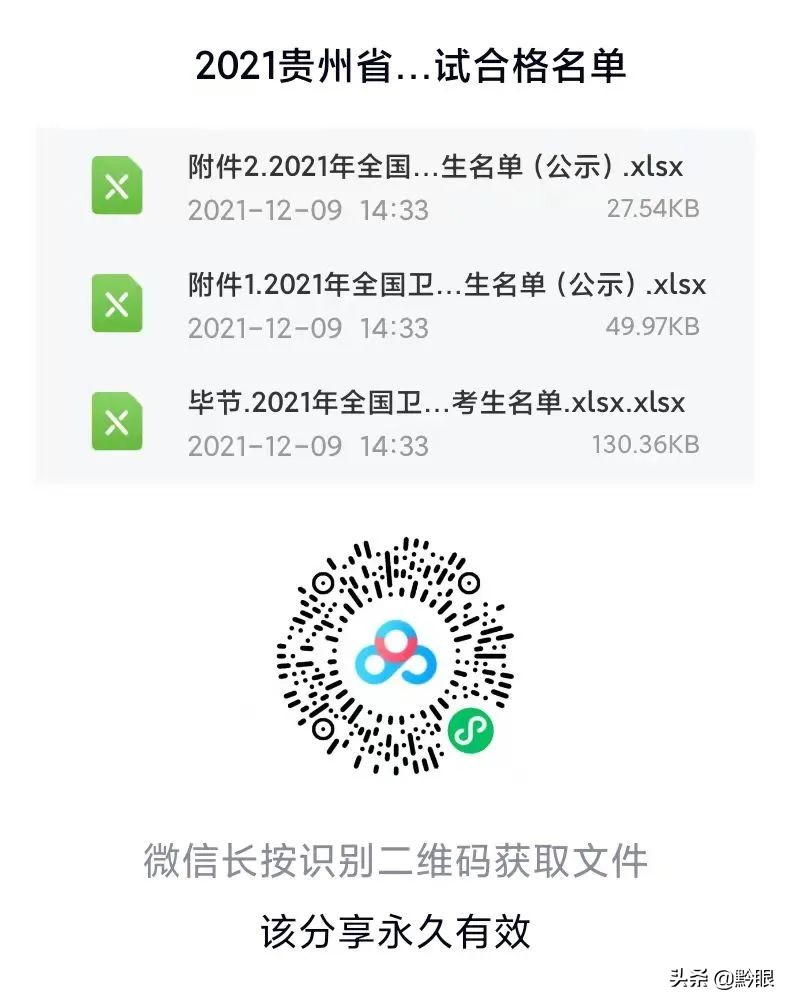Click the X symbol inside the first file icon

117,186
